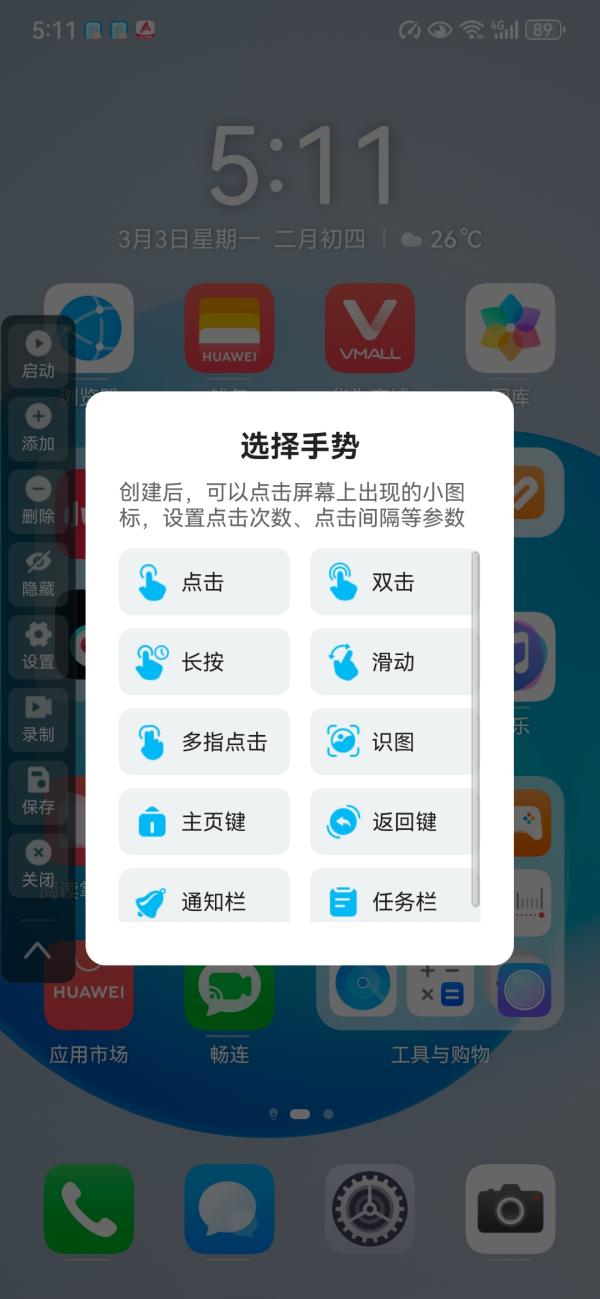
Task: Tap 保存 to save the script
Action: click(38, 791)
